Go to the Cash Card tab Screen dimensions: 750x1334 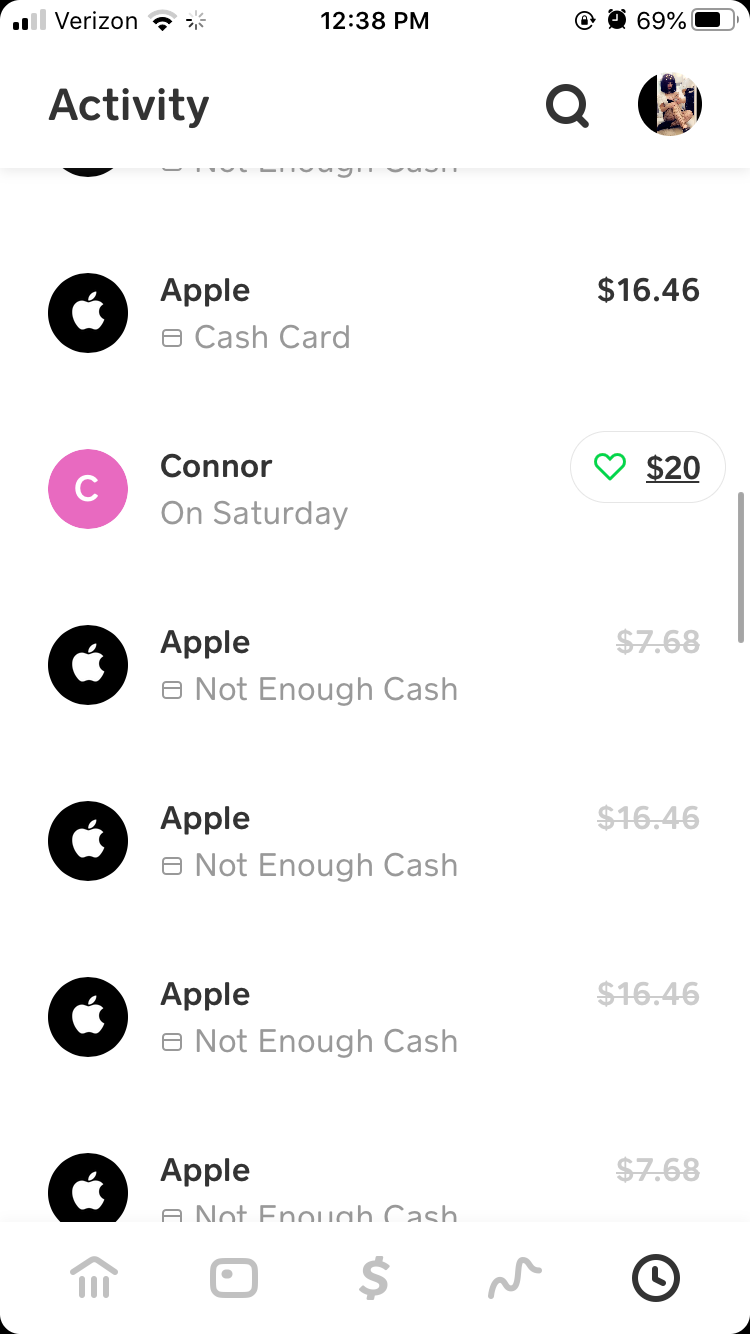coord(234,1278)
